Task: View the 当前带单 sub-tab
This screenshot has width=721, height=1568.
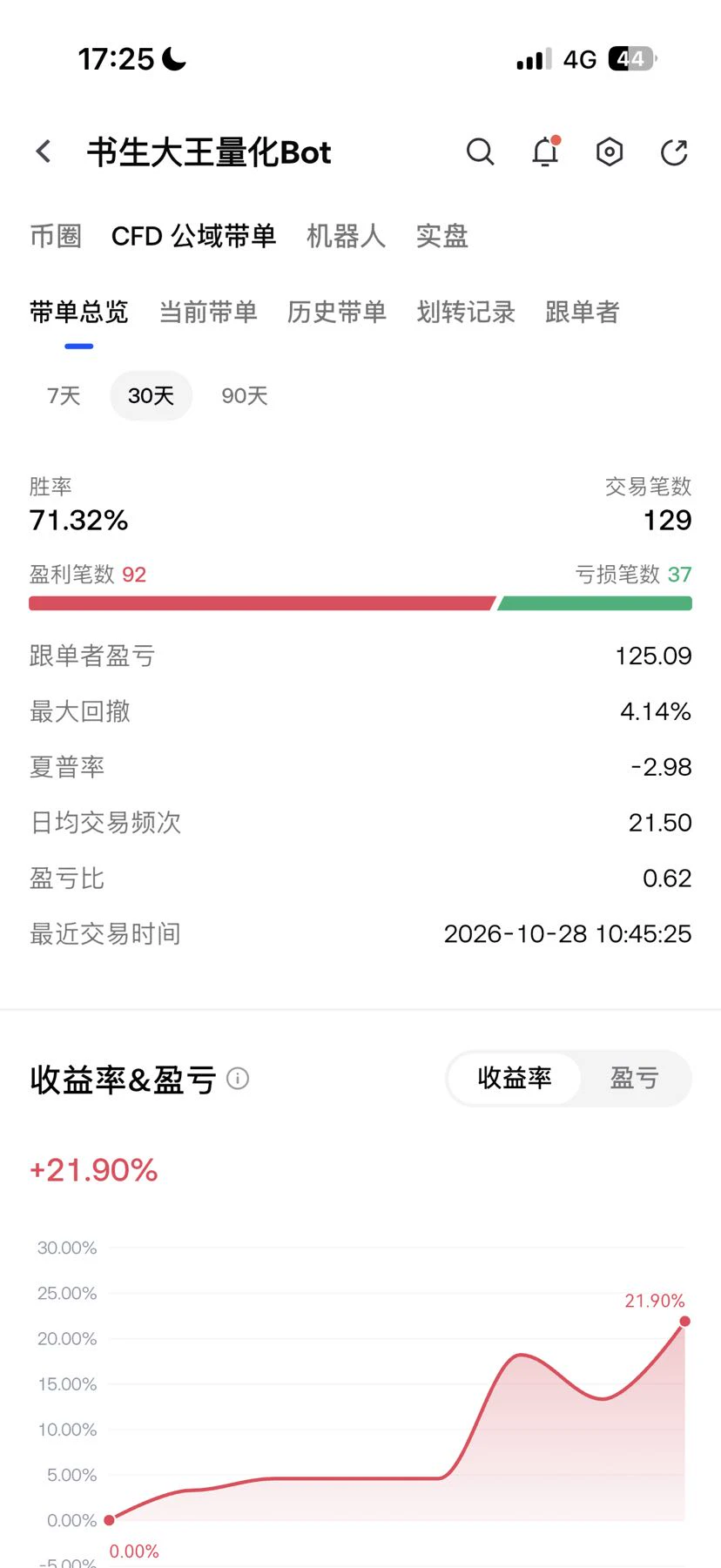Action: pos(208,312)
